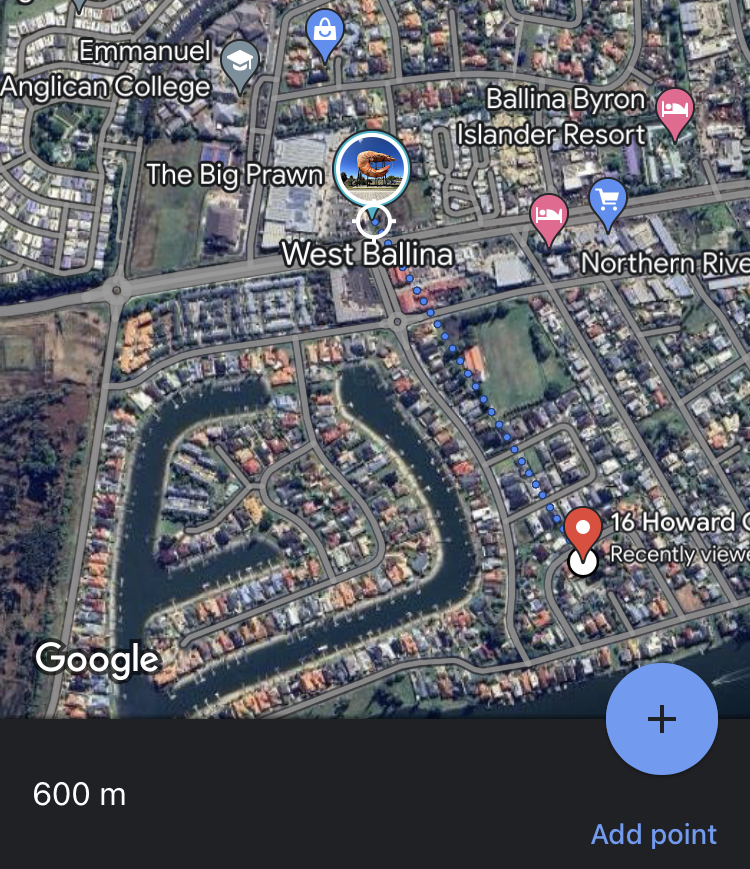750x869 pixels.
Task: Tap the pink hotel pin beside cart
Action: click(548, 216)
